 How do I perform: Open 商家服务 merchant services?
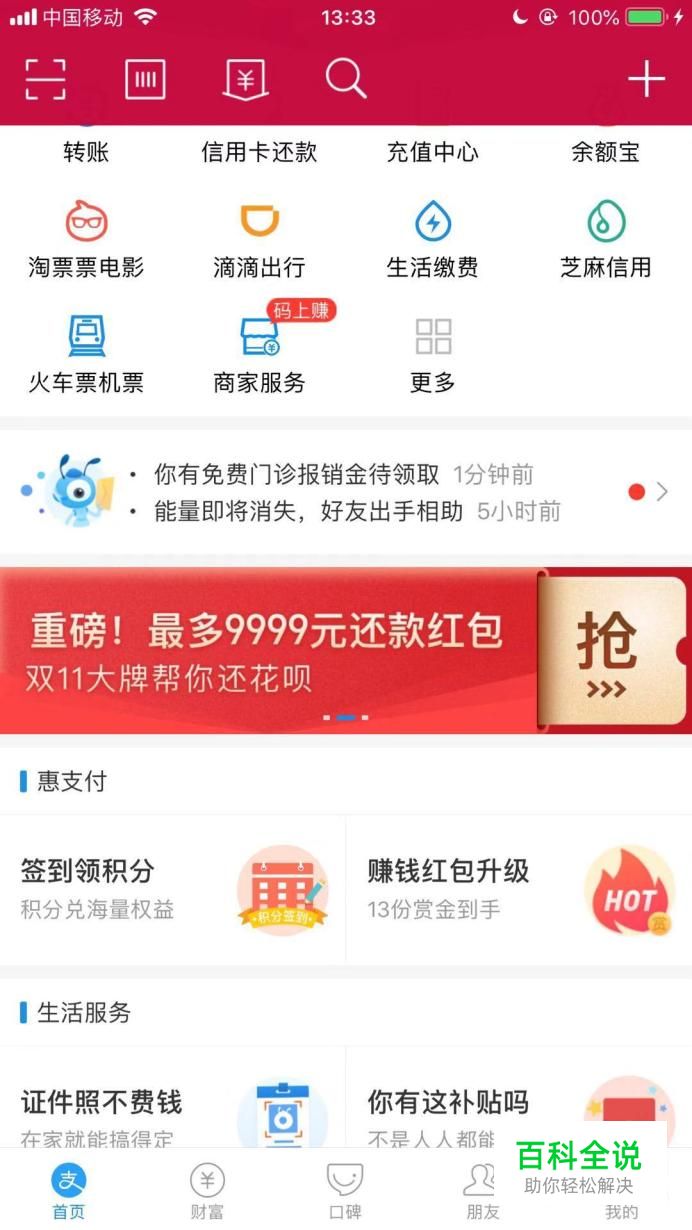[x=259, y=353]
